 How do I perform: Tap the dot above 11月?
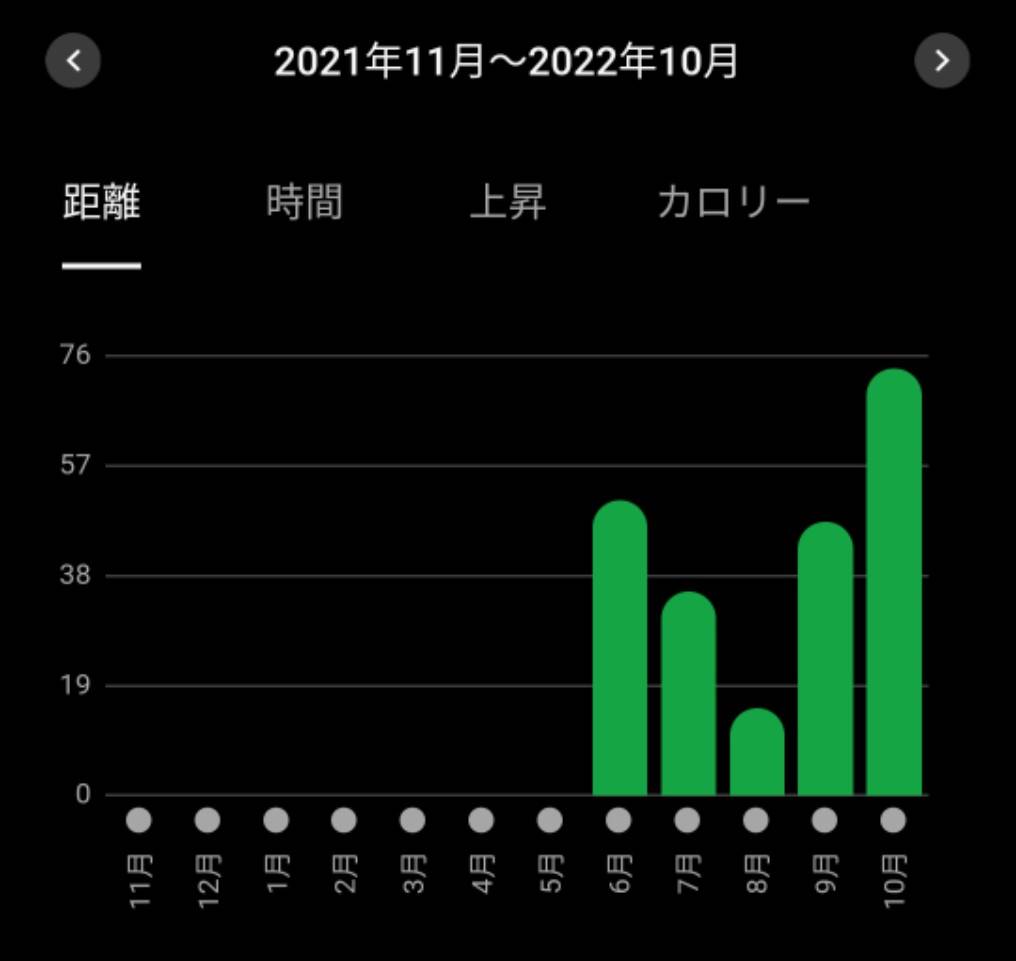[x=139, y=821]
